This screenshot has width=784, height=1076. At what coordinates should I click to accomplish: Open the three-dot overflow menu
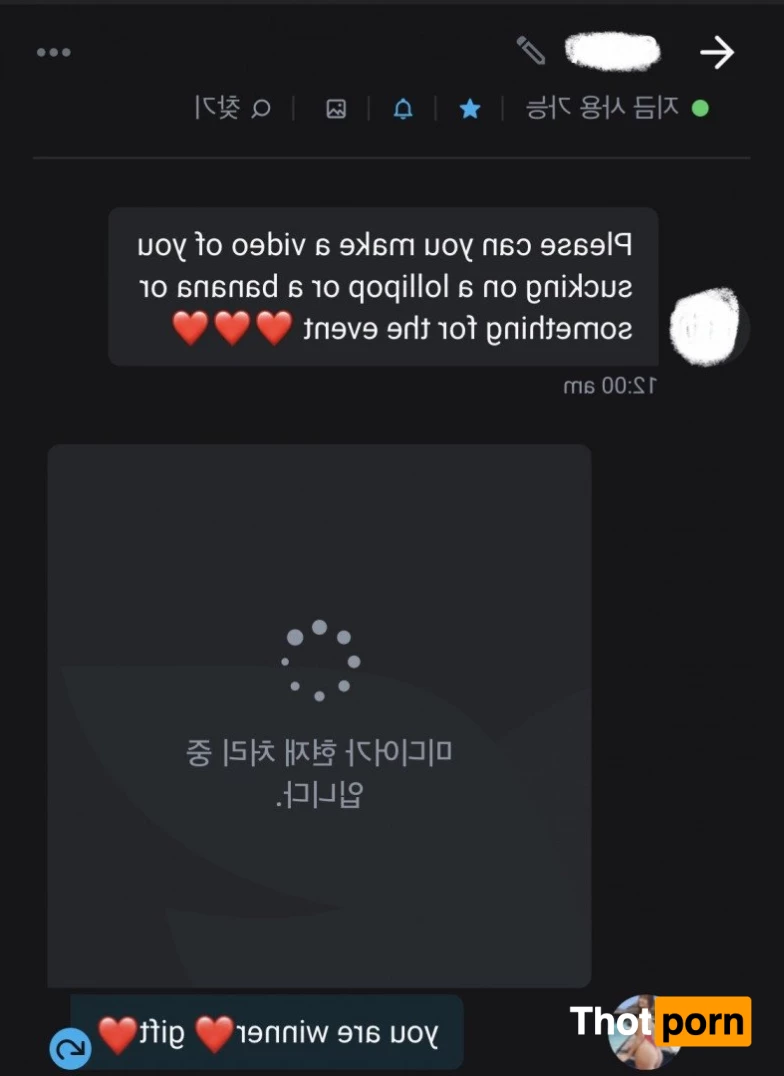pos(53,53)
